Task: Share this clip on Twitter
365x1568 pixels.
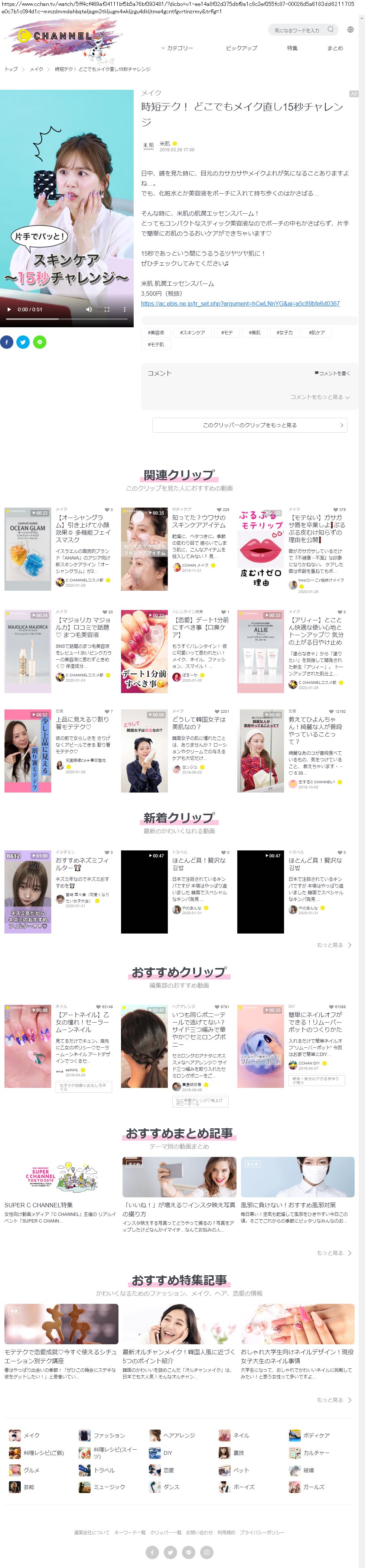Action: (x=23, y=342)
